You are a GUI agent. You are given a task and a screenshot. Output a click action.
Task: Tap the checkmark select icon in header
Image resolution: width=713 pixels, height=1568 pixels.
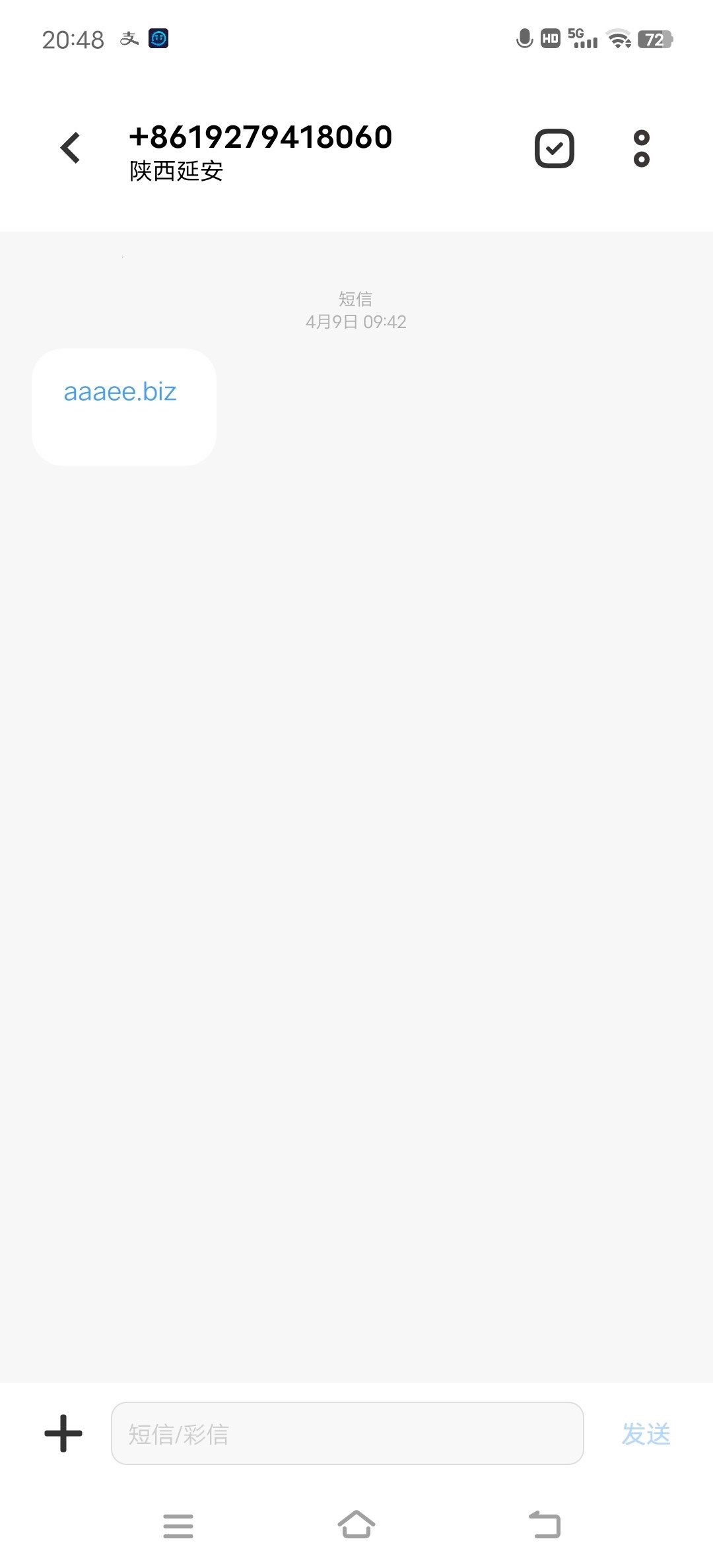pos(554,148)
